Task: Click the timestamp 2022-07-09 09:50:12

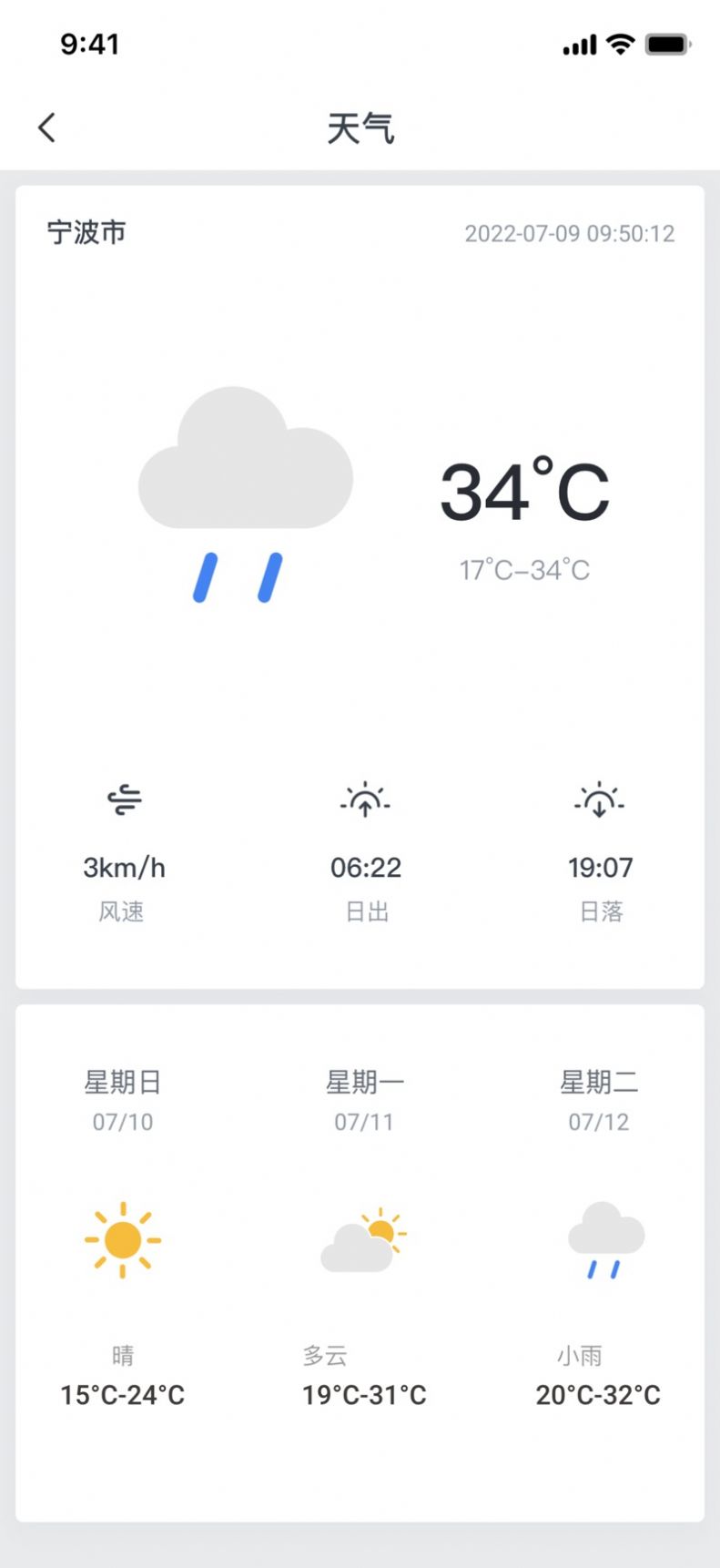Action: [x=569, y=233]
